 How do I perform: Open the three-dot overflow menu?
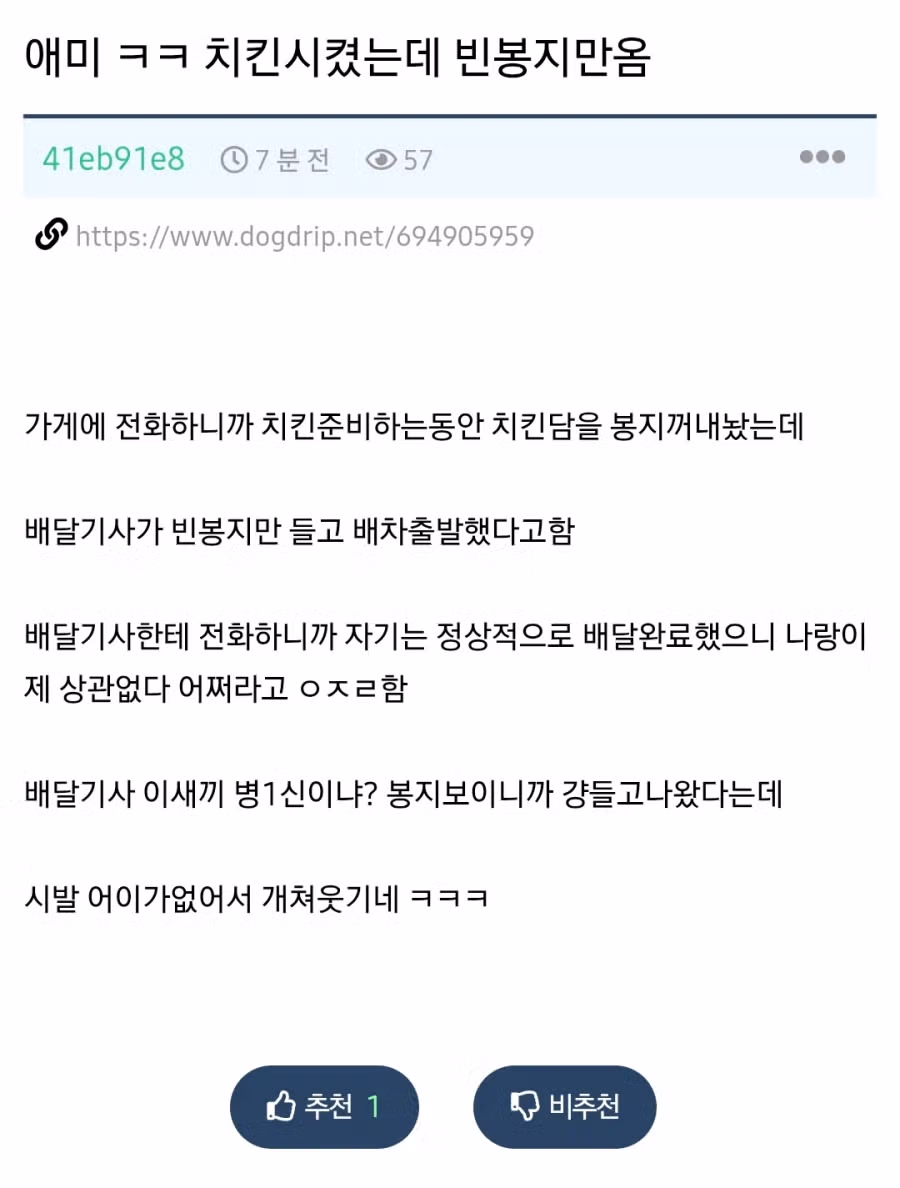pyautogui.click(x=822, y=157)
